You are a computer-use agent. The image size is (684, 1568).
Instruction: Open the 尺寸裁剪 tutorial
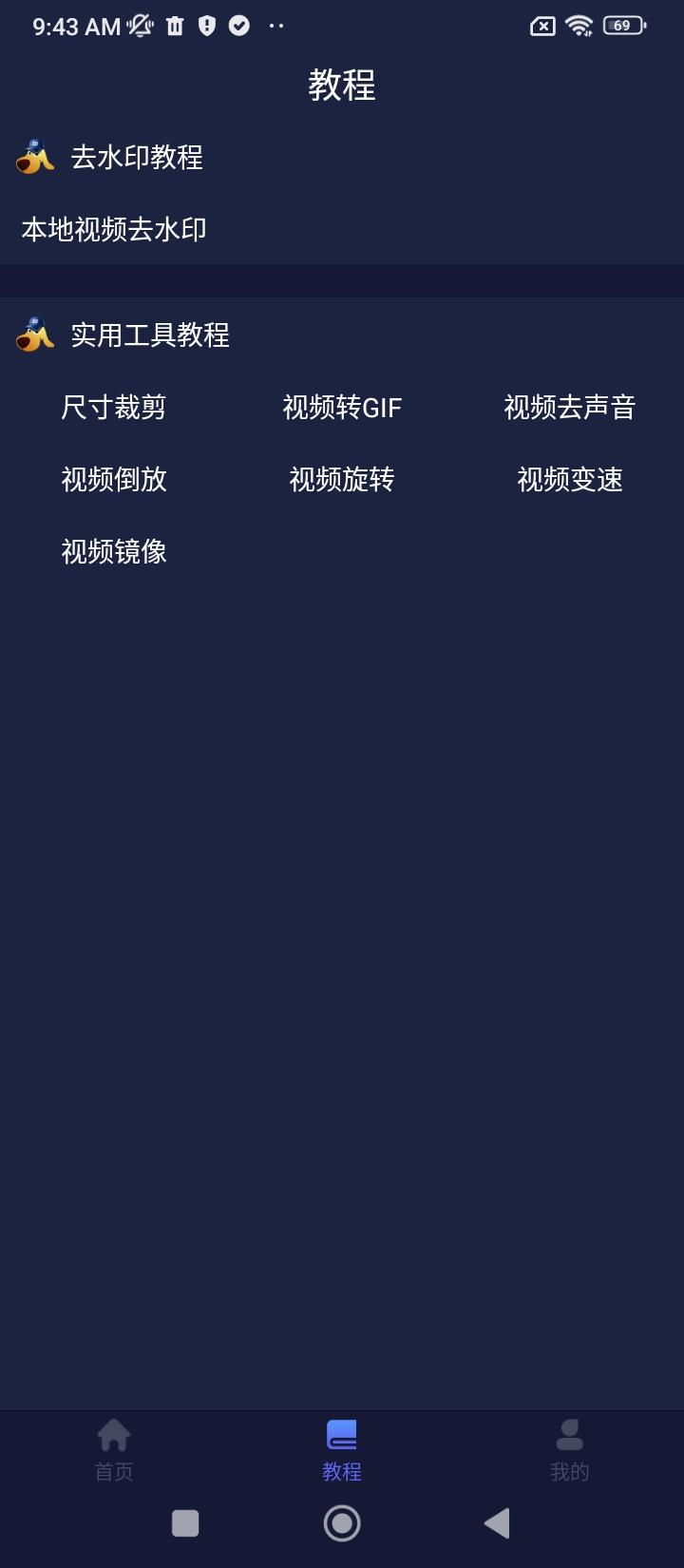coord(113,407)
